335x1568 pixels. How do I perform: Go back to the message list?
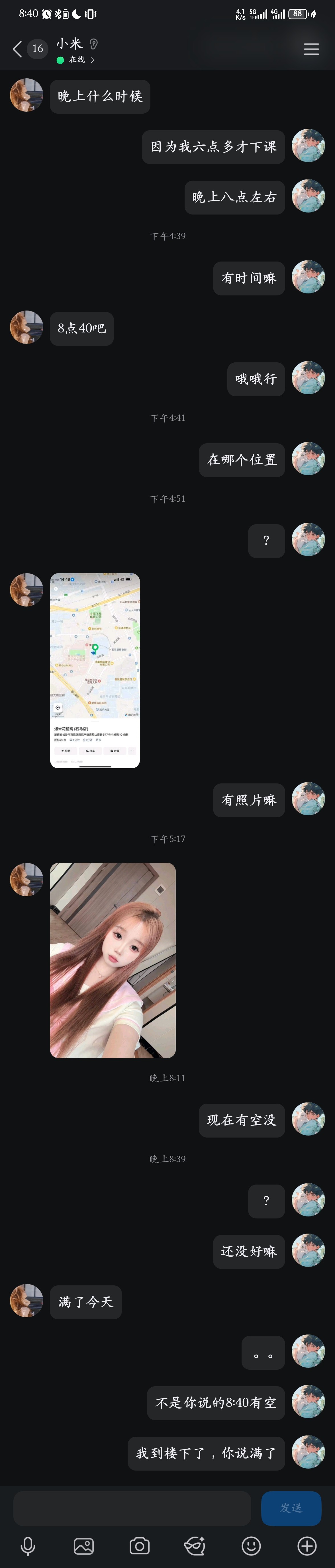pos(18,49)
